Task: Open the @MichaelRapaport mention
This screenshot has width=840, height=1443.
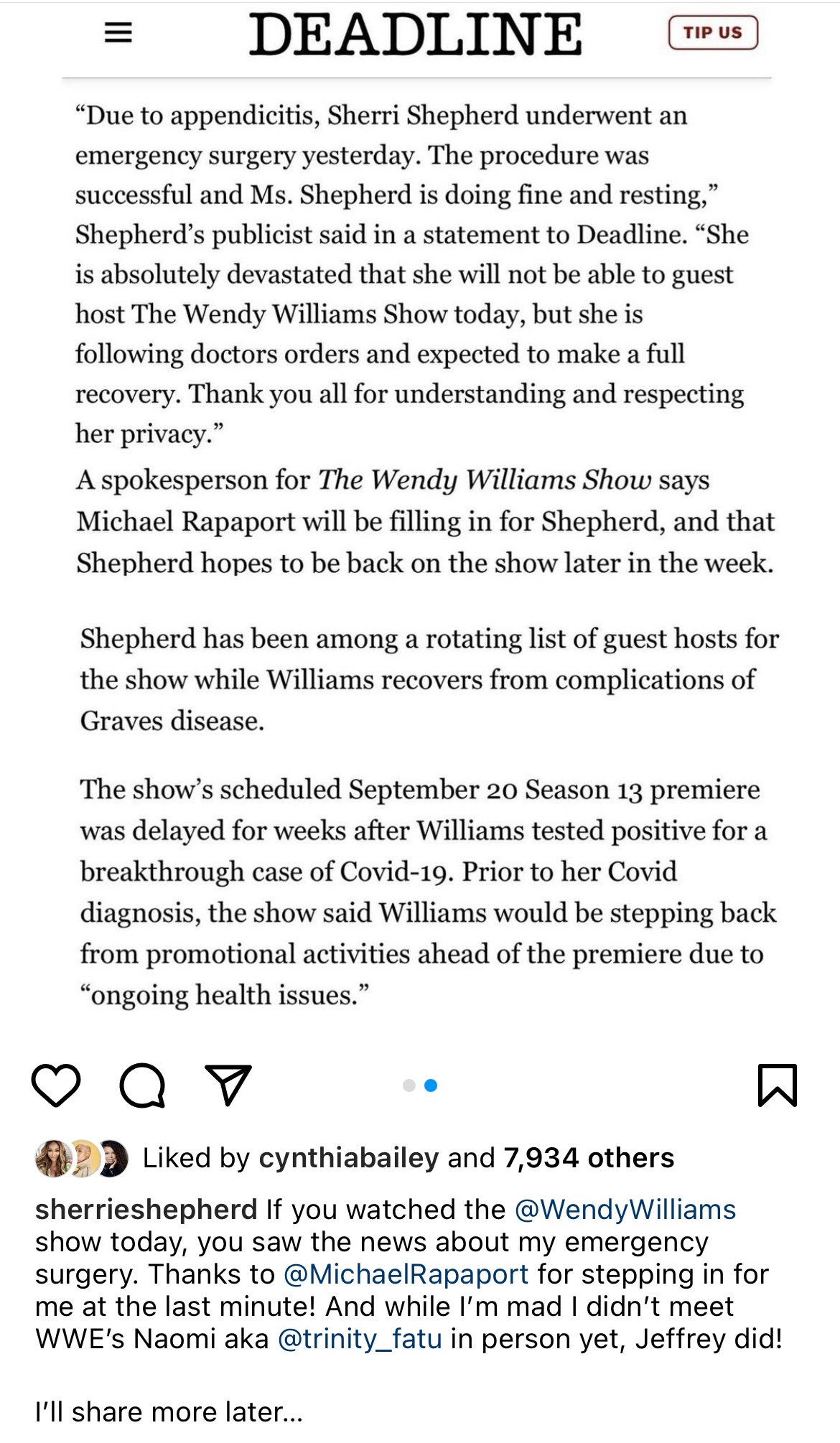Action: 406,1274
